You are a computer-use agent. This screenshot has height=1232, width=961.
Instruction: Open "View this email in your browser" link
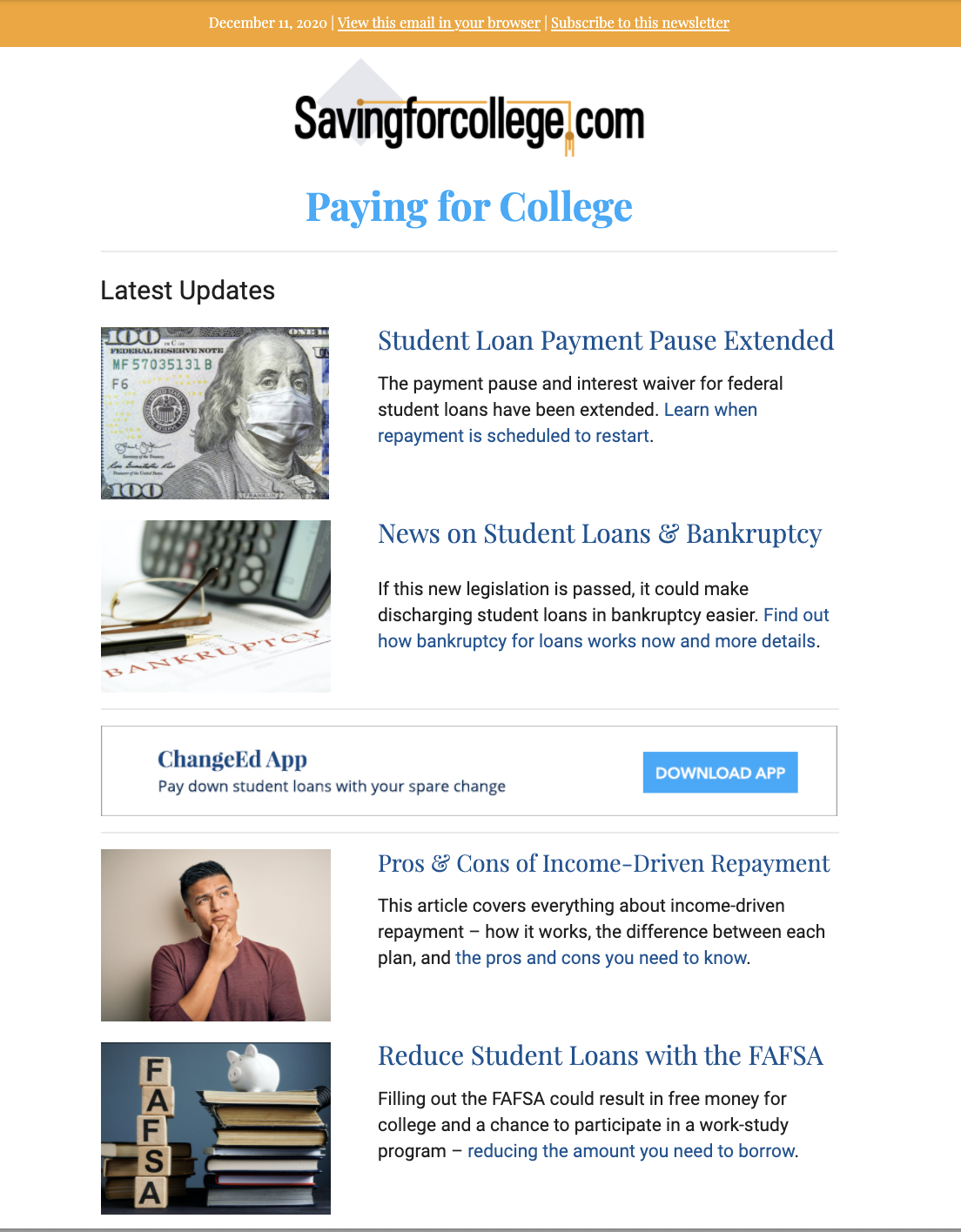coord(439,23)
